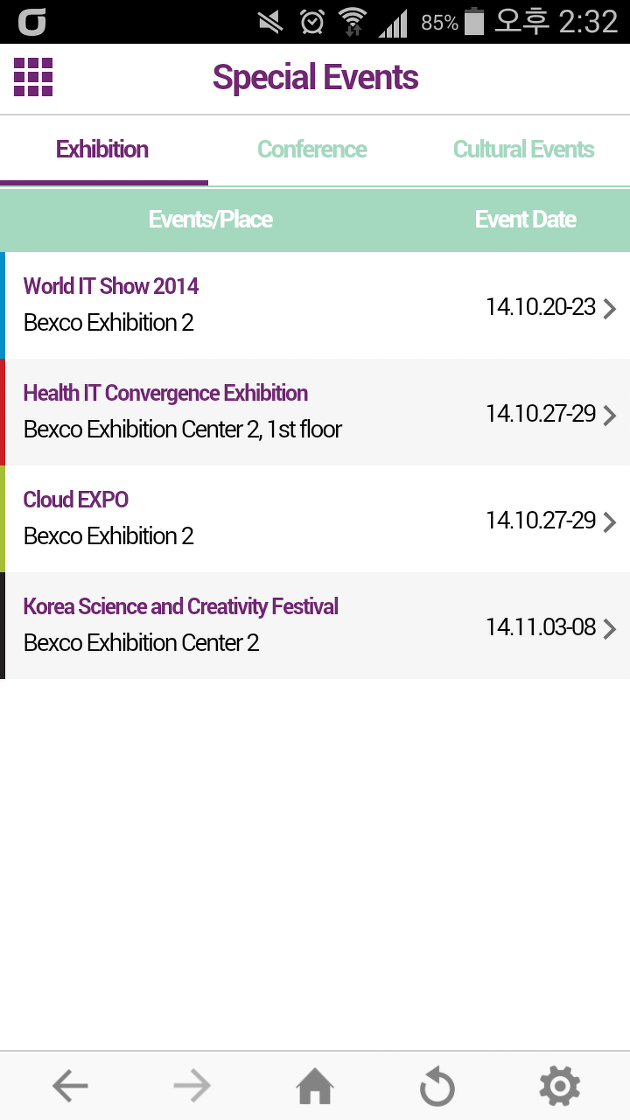Switch to the Cultural Events tab
Viewport: 630px width, 1120px height.
(x=524, y=149)
